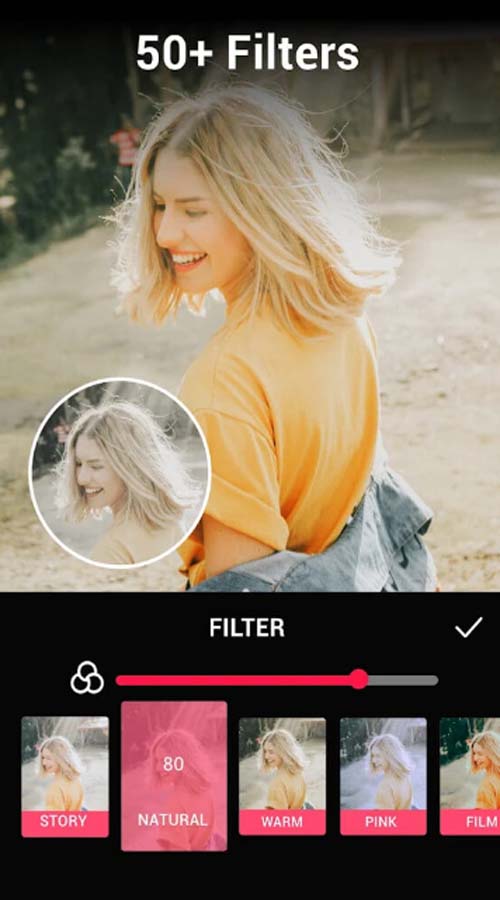Pick the FILM filter
Viewport: 500px width, 900px height.
470,777
